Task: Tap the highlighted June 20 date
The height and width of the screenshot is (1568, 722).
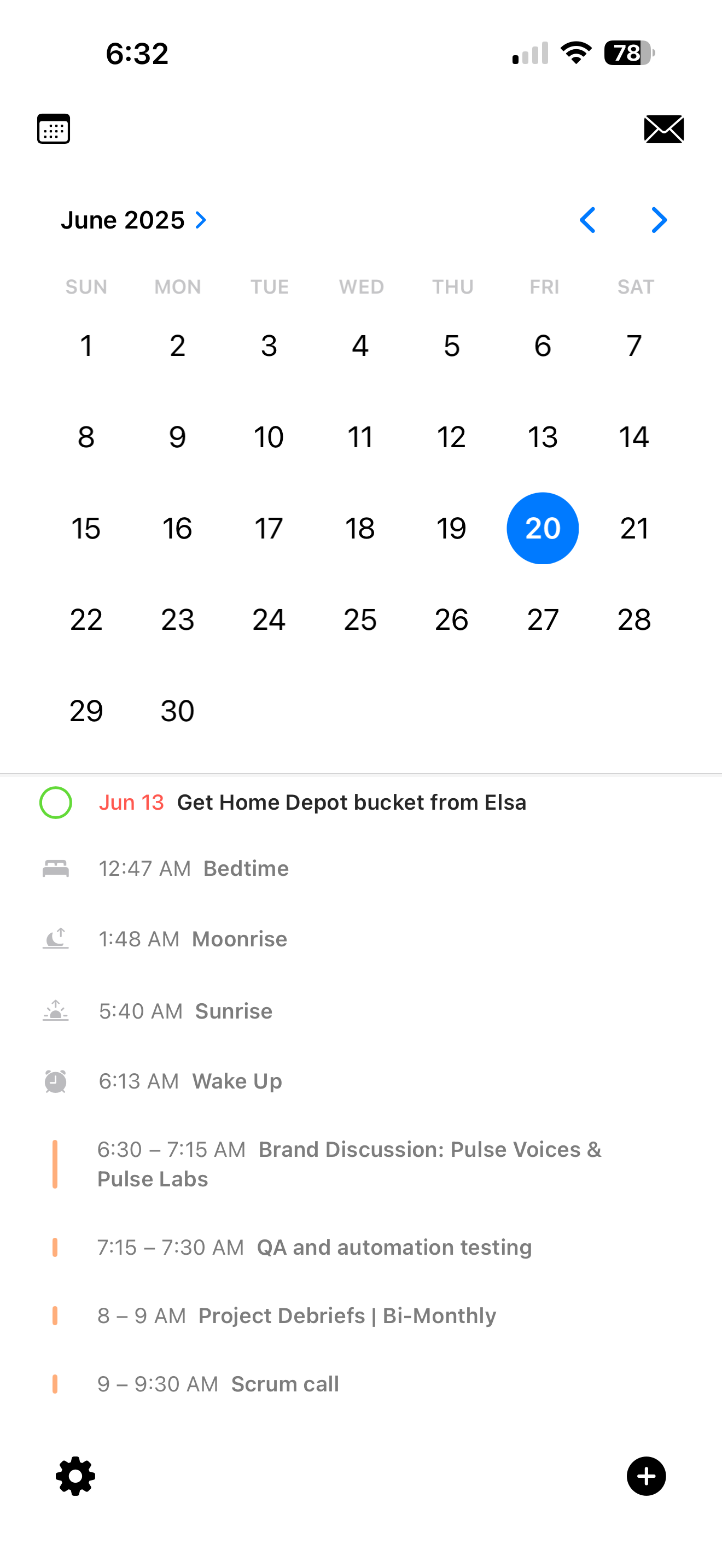Action: 543,528
